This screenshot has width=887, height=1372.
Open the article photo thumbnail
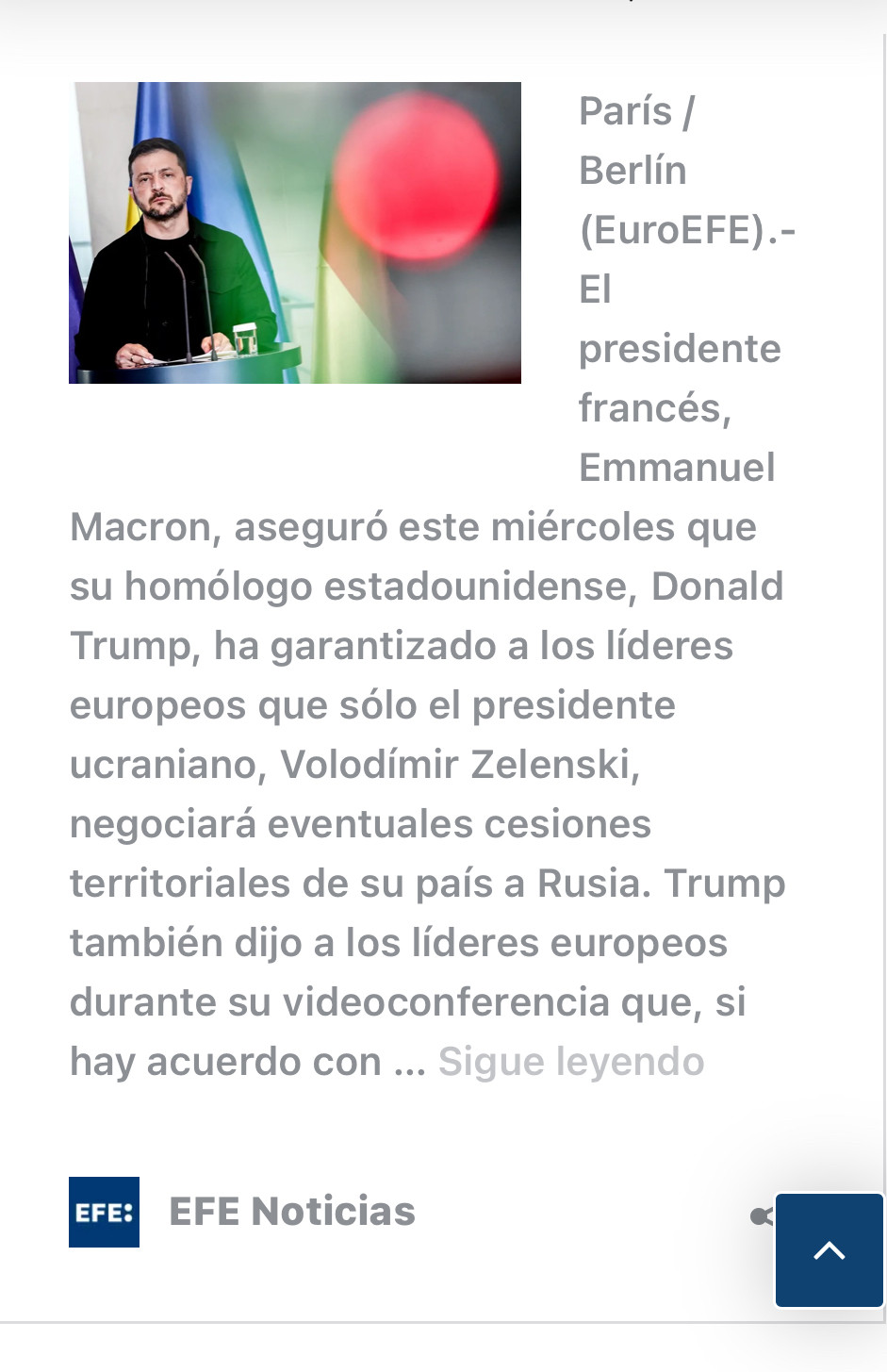coord(294,233)
